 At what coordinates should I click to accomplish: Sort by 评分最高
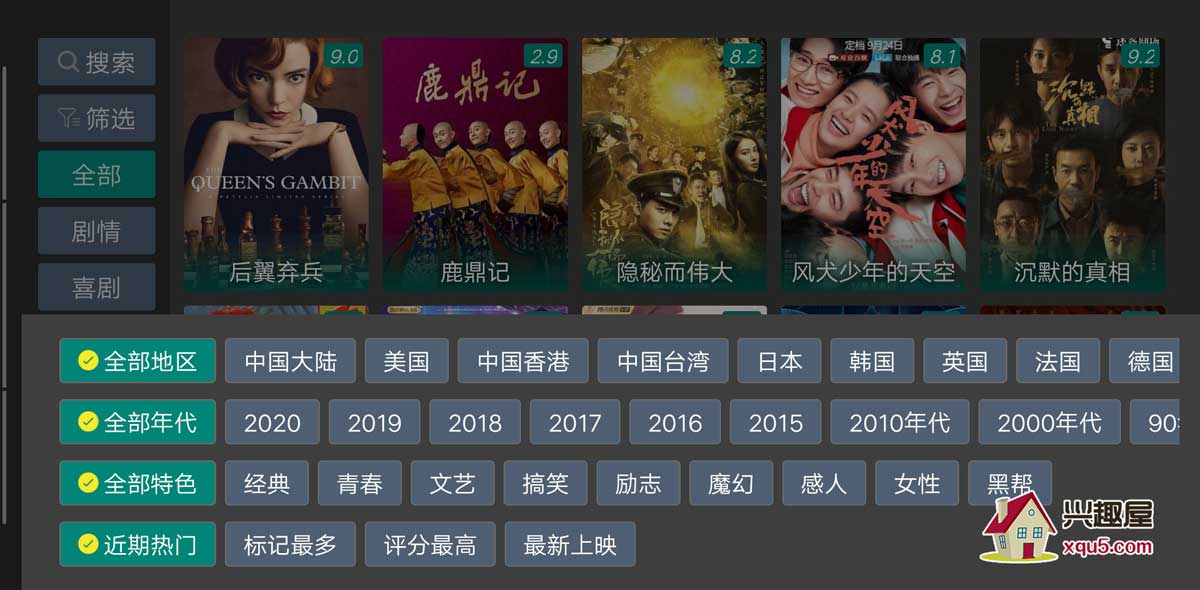click(430, 545)
